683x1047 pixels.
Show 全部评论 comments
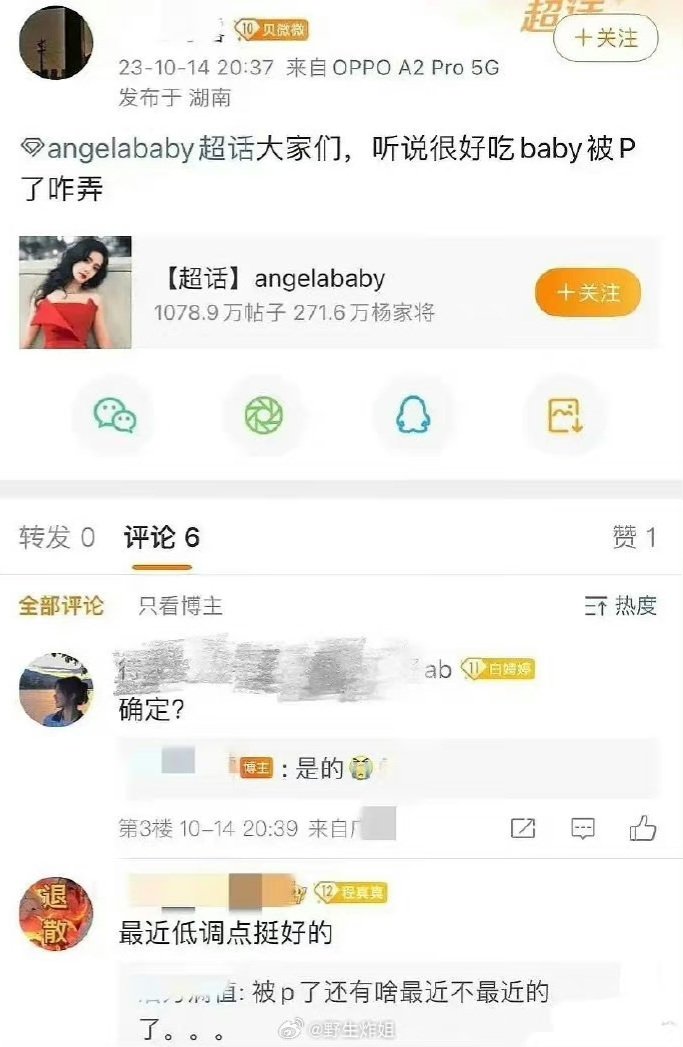click(61, 606)
